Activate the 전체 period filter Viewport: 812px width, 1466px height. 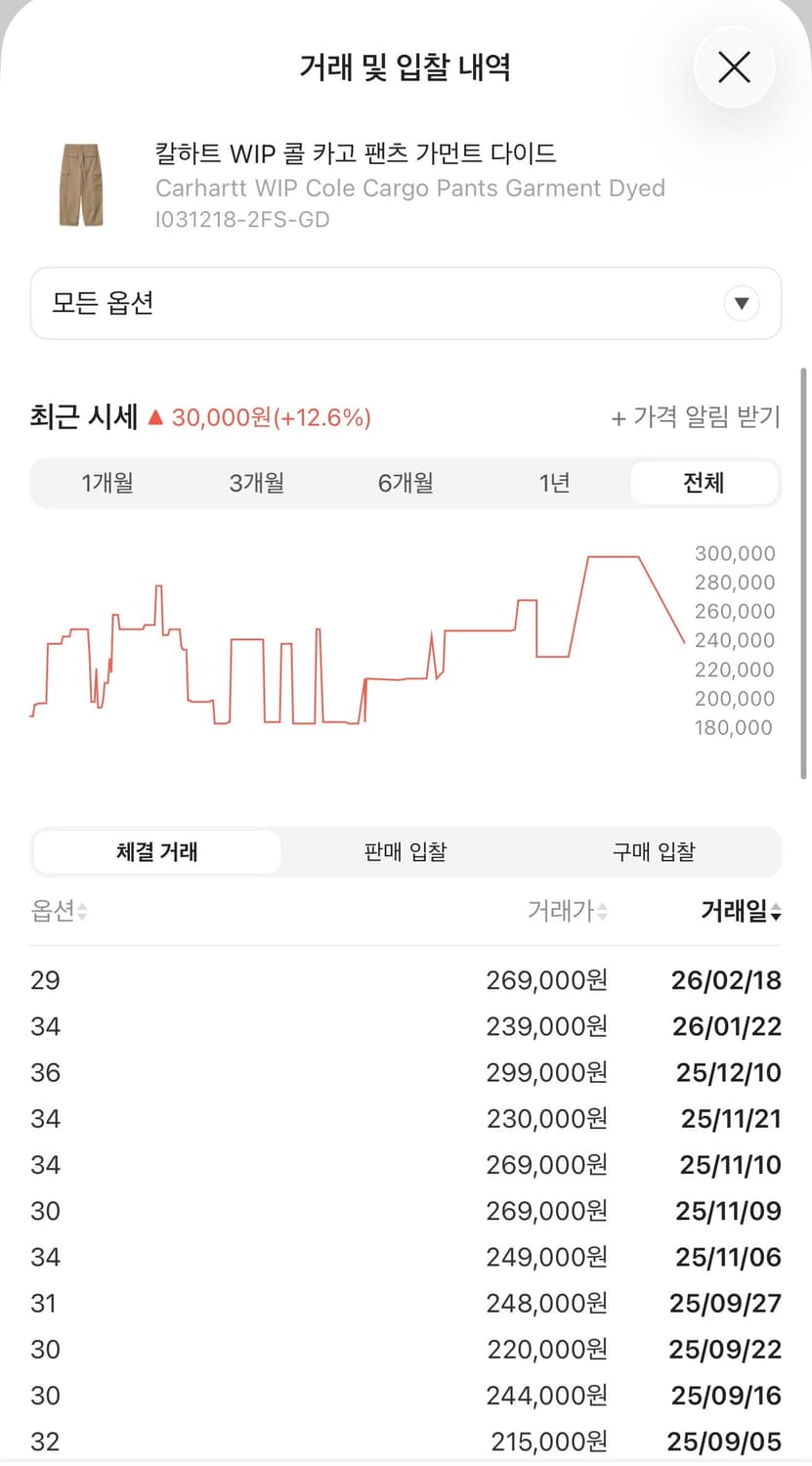(x=704, y=482)
